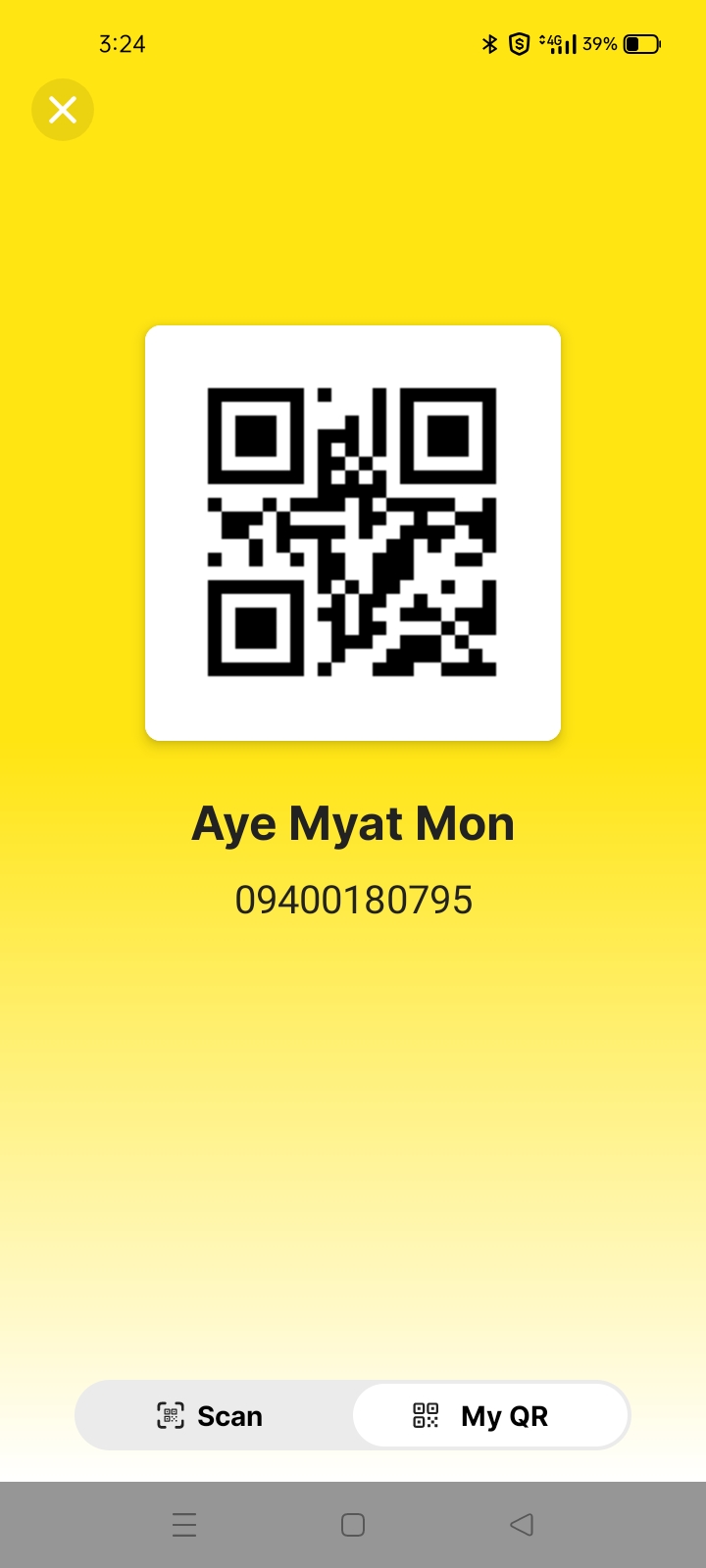
Task: Switch to the Scan tab
Action: click(212, 1416)
